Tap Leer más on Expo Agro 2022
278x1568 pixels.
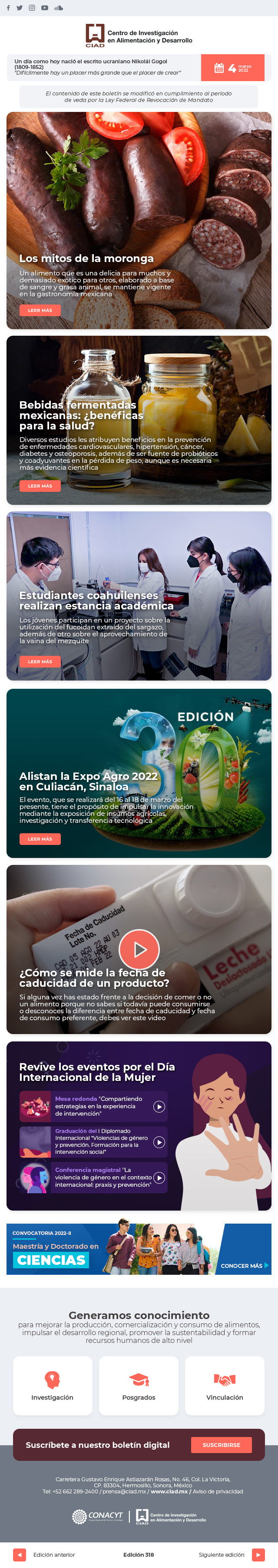tap(40, 839)
